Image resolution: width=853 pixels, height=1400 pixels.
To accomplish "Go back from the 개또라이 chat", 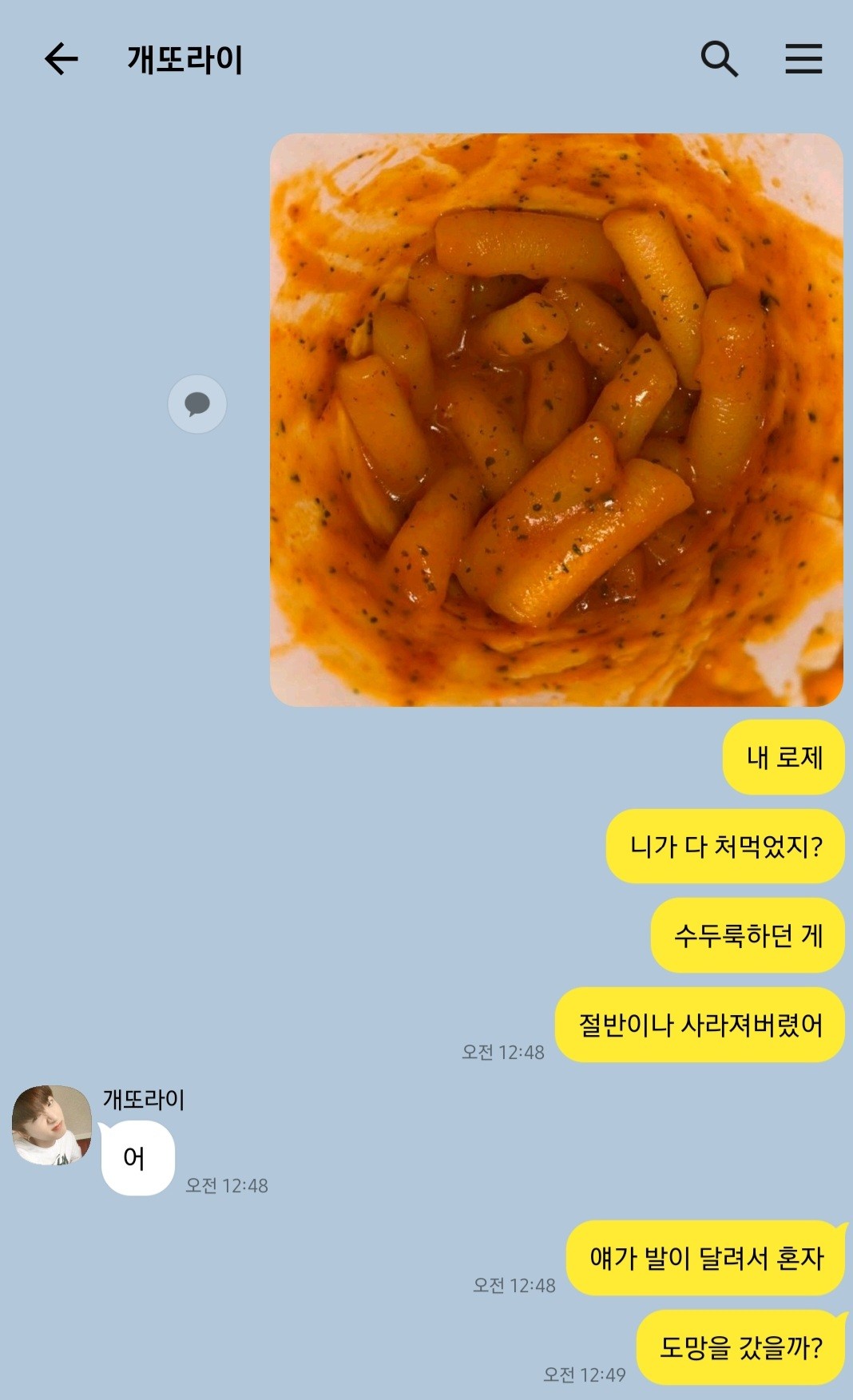I will pos(61,59).
